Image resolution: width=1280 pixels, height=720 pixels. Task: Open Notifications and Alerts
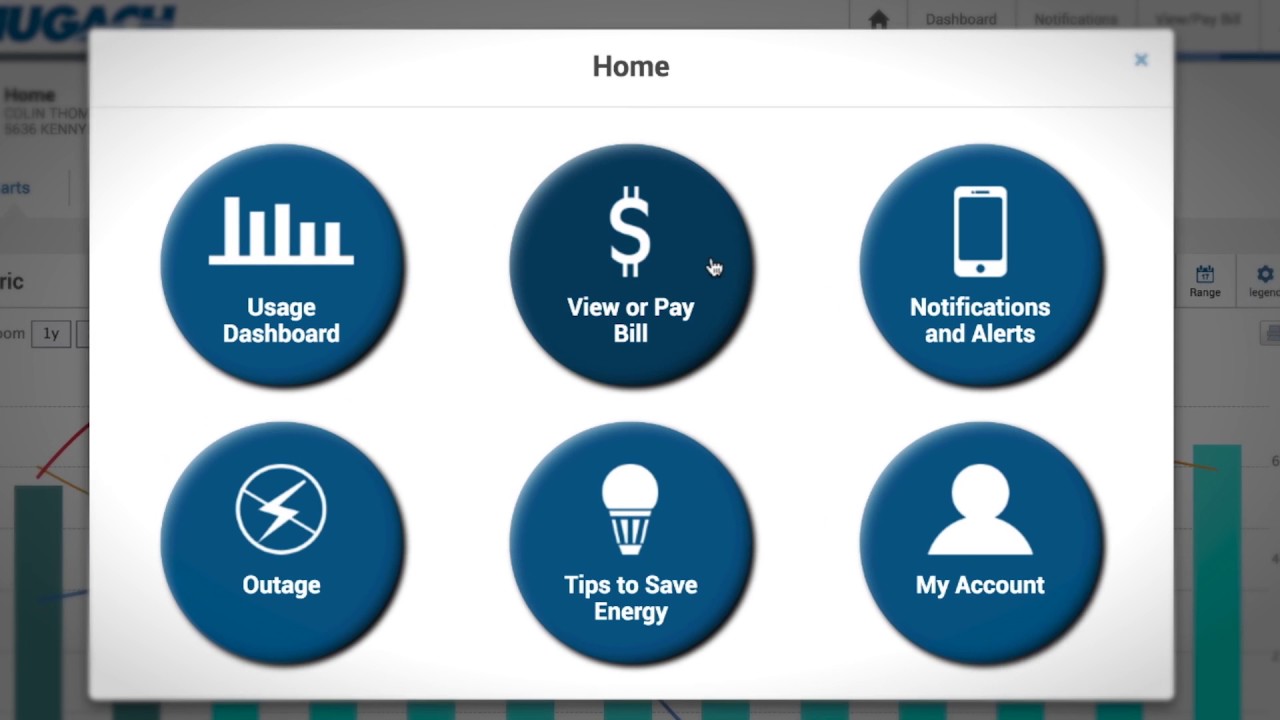pos(980,266)
